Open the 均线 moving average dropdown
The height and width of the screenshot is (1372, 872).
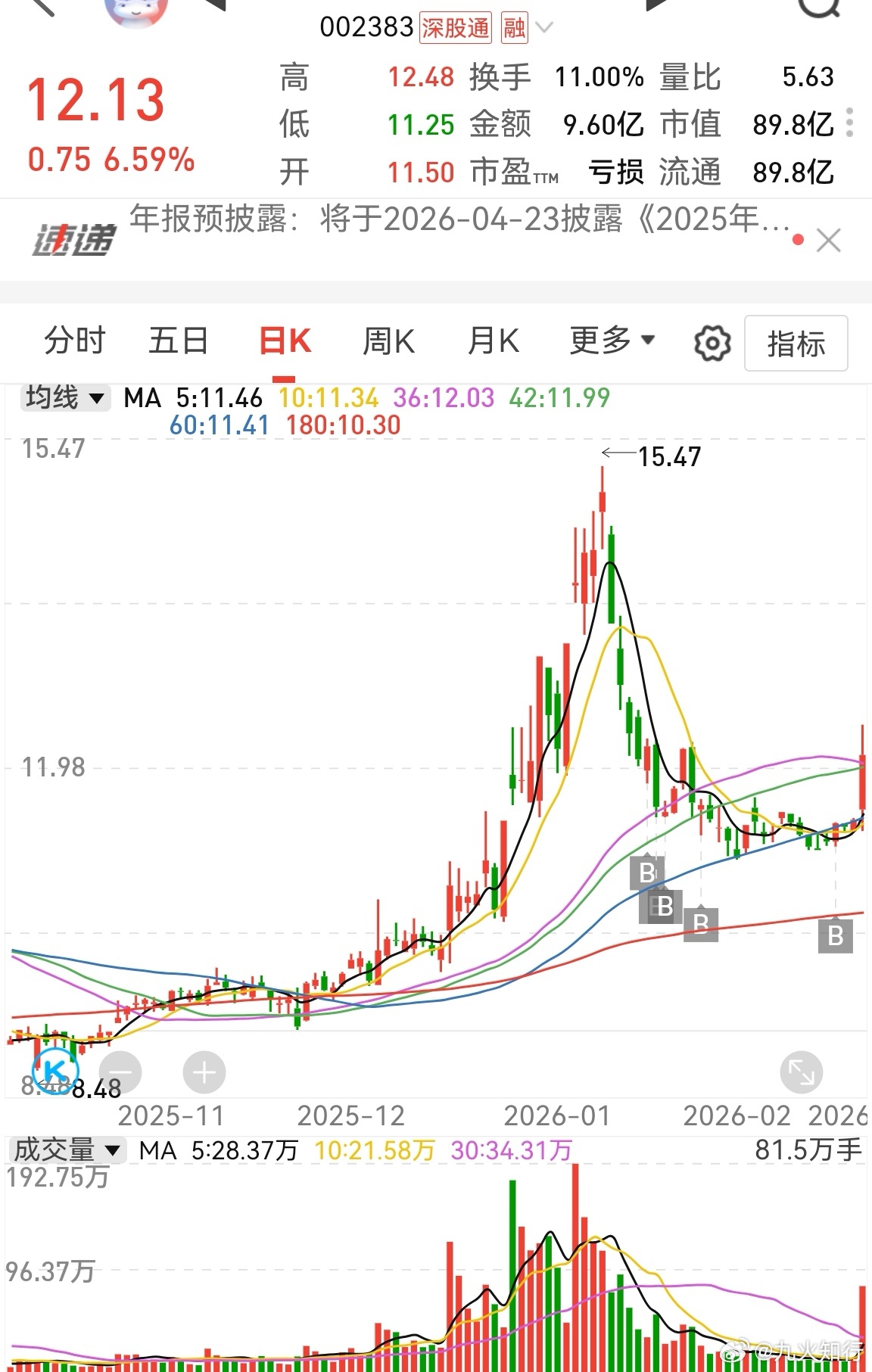tap(64, 397)
